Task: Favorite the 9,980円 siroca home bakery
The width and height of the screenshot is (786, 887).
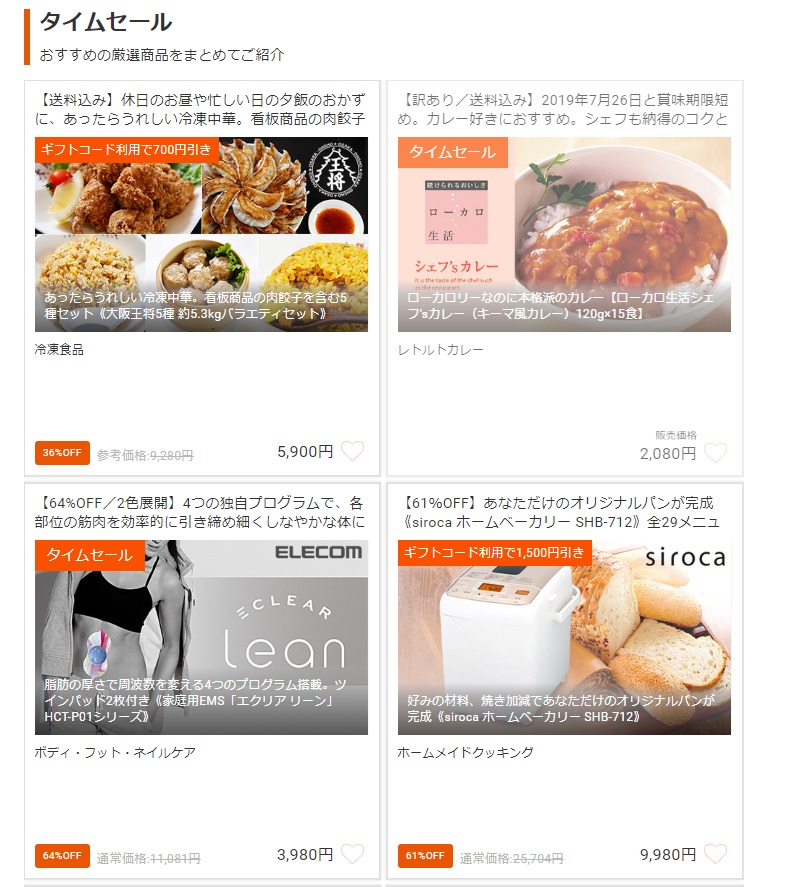Action: [x=715, y=855]
